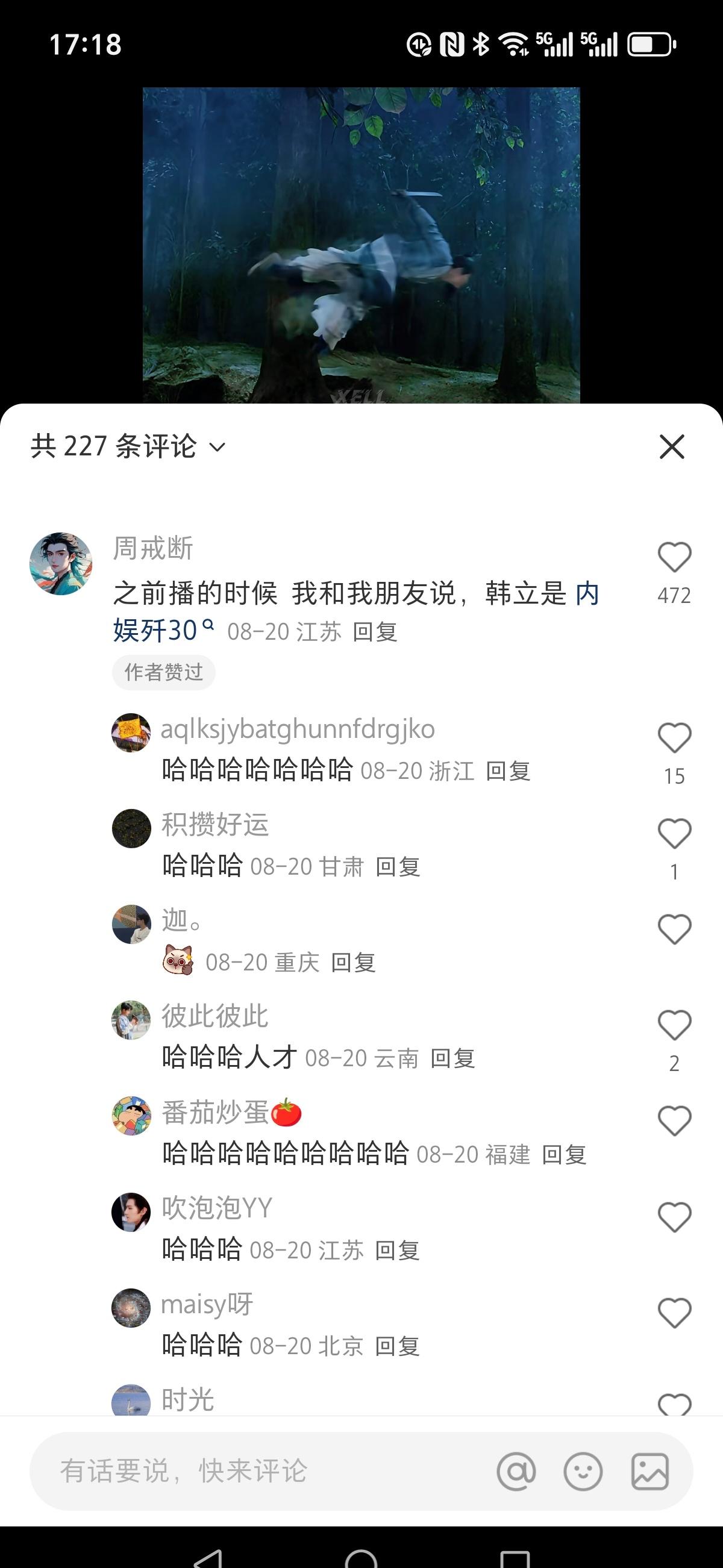
Task: Reply to maisy呀's comment
Action: [397, 1346]
